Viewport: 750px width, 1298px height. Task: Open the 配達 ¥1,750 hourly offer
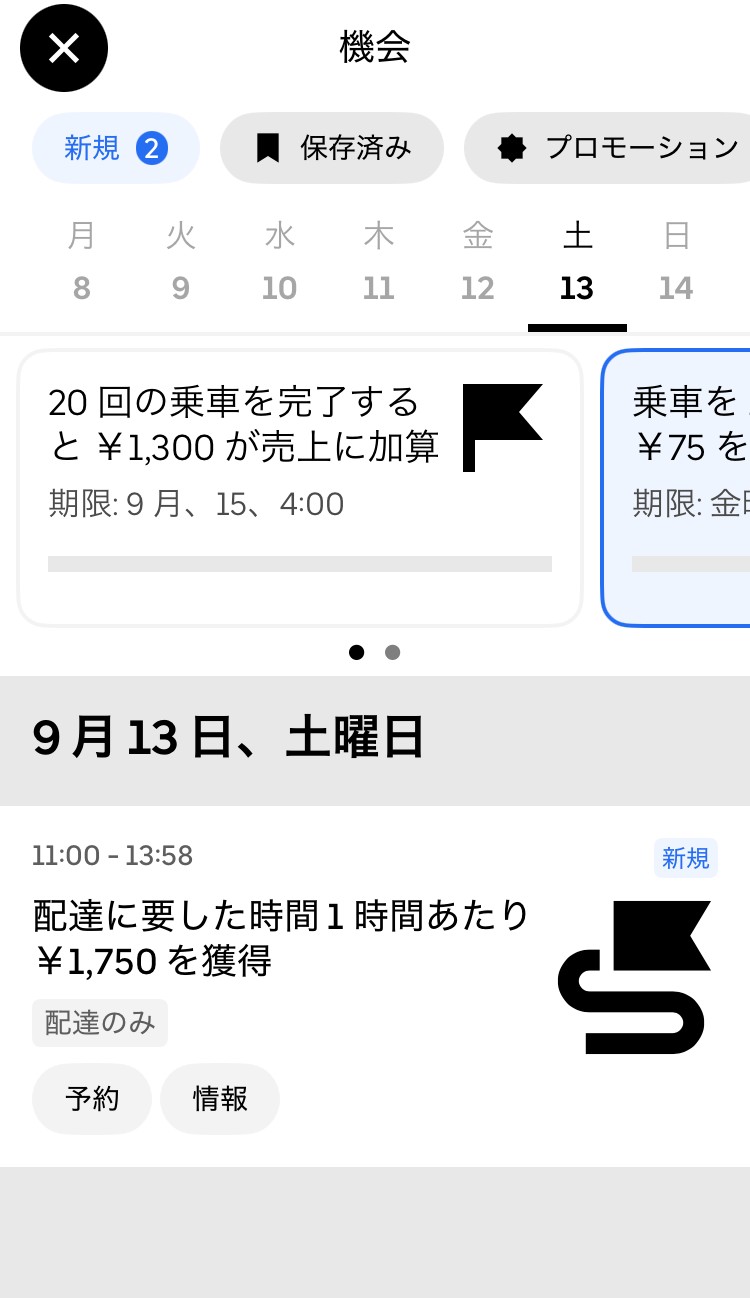375,986
